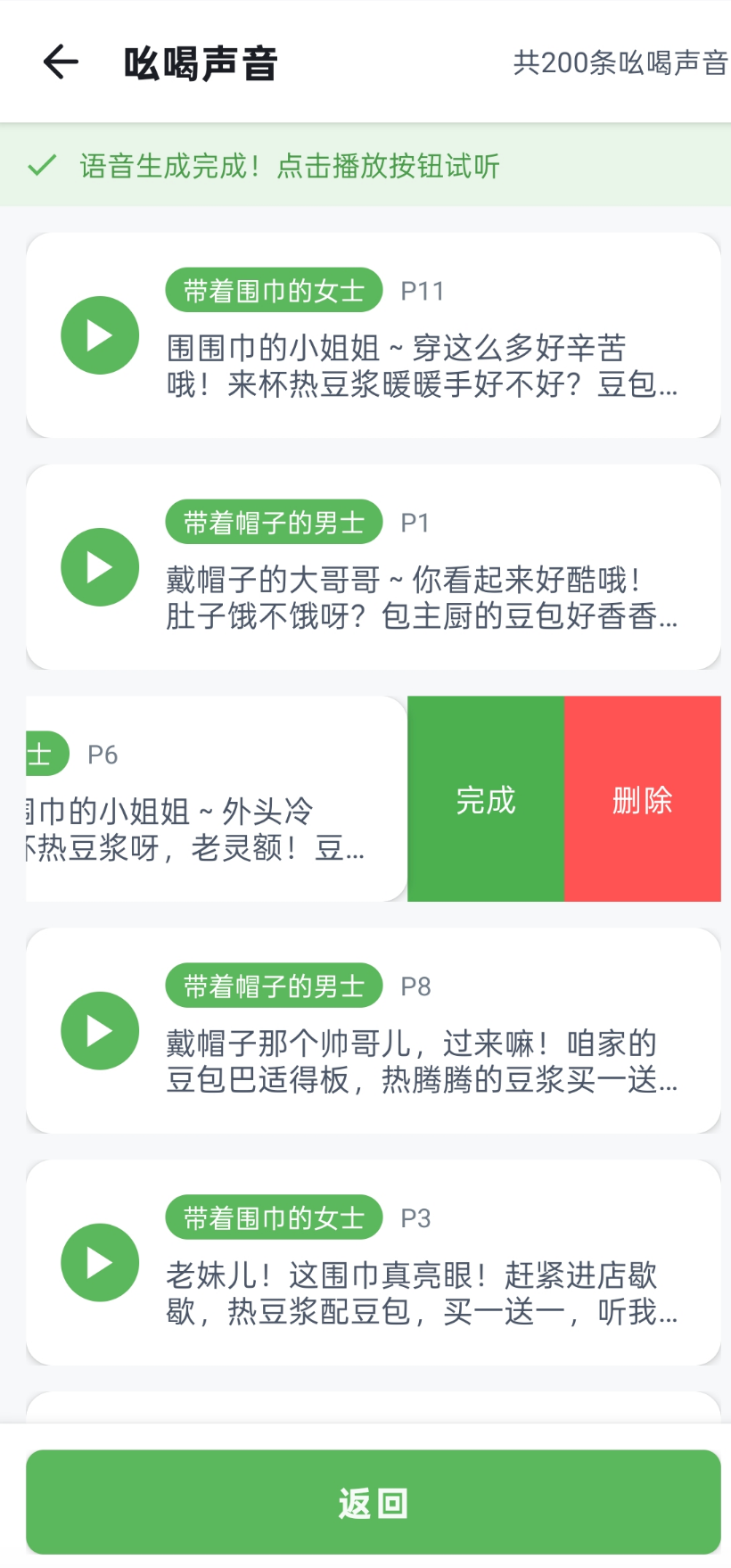Select the 带着帽子的男士 tag on P8
Image resolution: width=731 pixels, height=1568 pixels.
click(x=272, y=985)
